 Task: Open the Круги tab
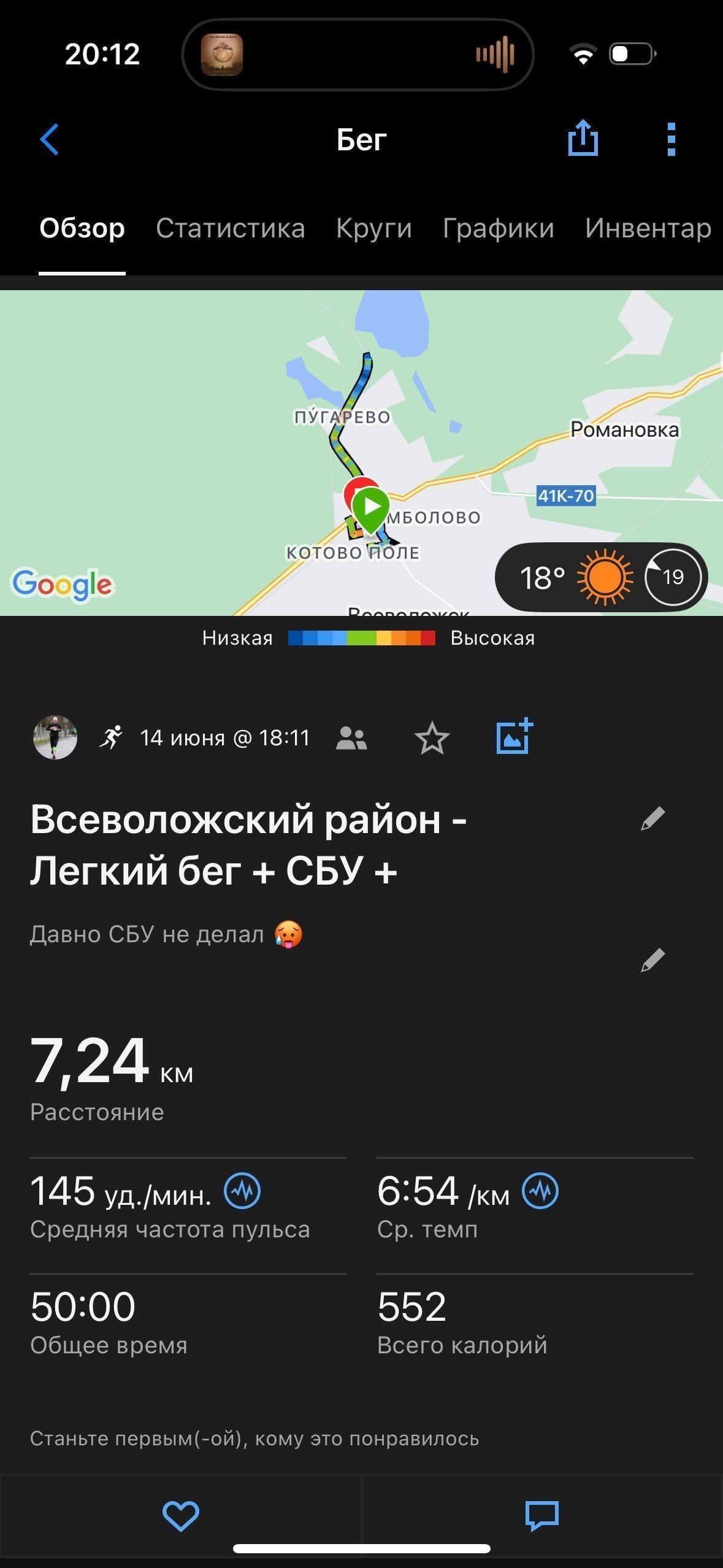373,228
